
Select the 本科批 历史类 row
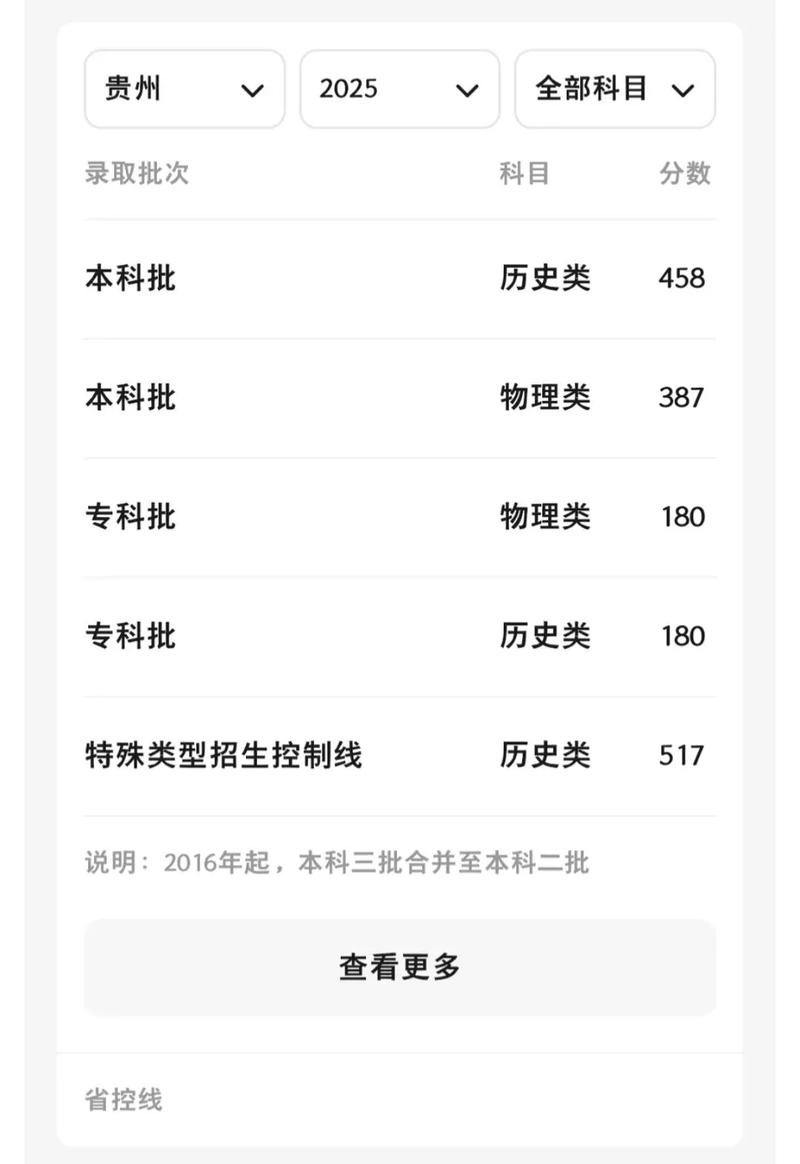(x=400, y=278)
